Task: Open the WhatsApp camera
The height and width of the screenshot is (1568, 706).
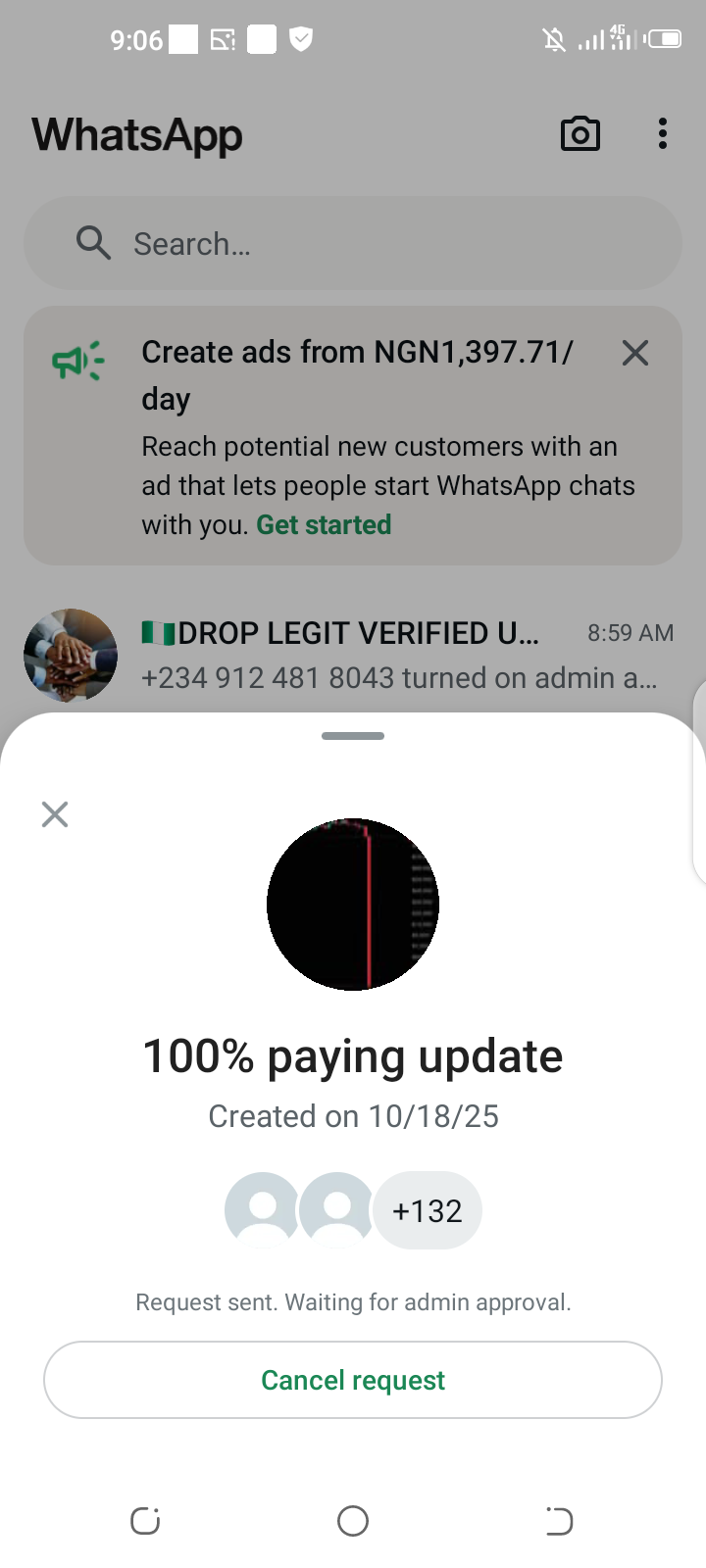Action: tap(580, 134)
